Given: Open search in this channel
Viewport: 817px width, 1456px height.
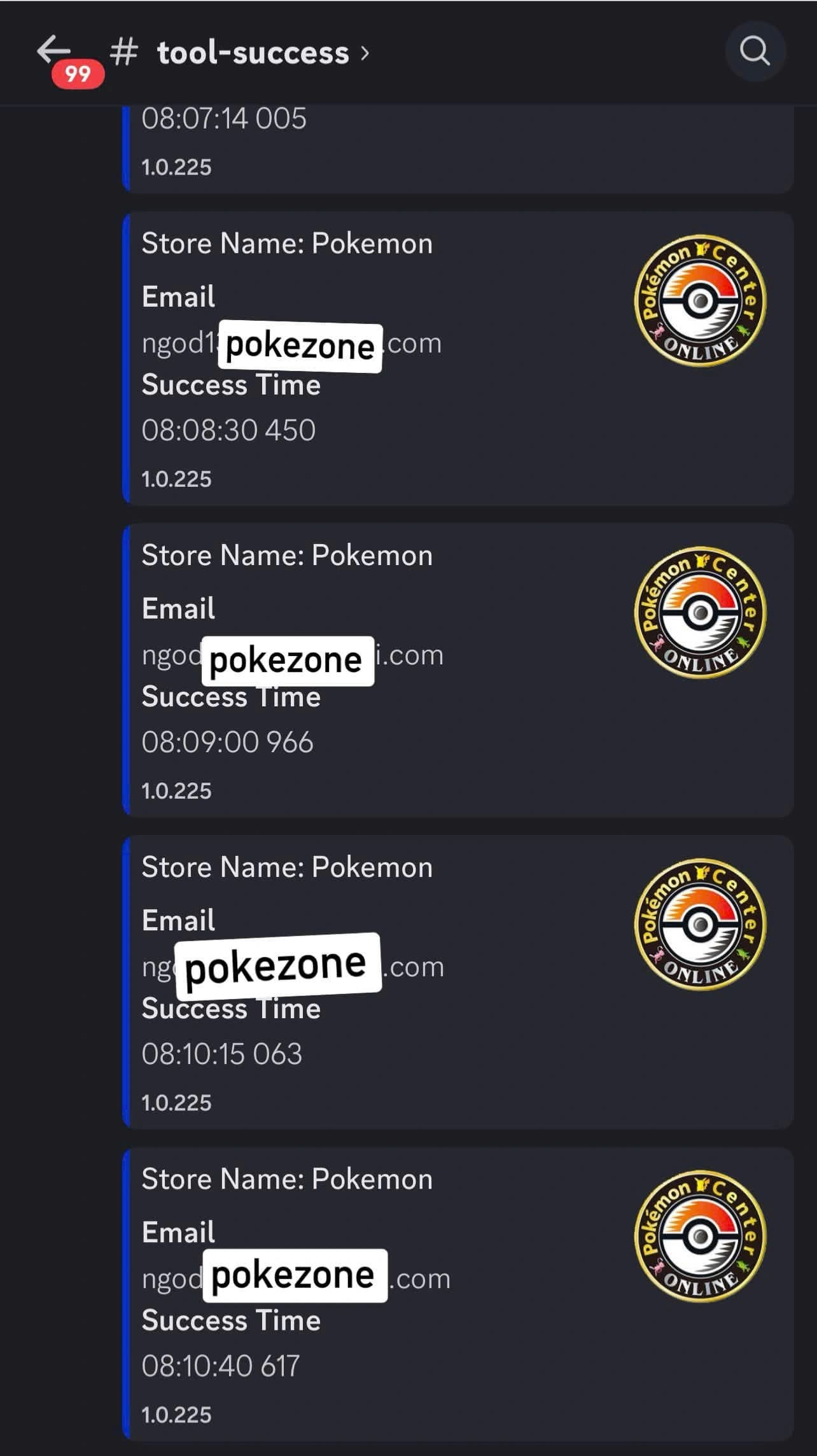Looking at the screenshot, I should pyautogui.click(x=755, y=51).
